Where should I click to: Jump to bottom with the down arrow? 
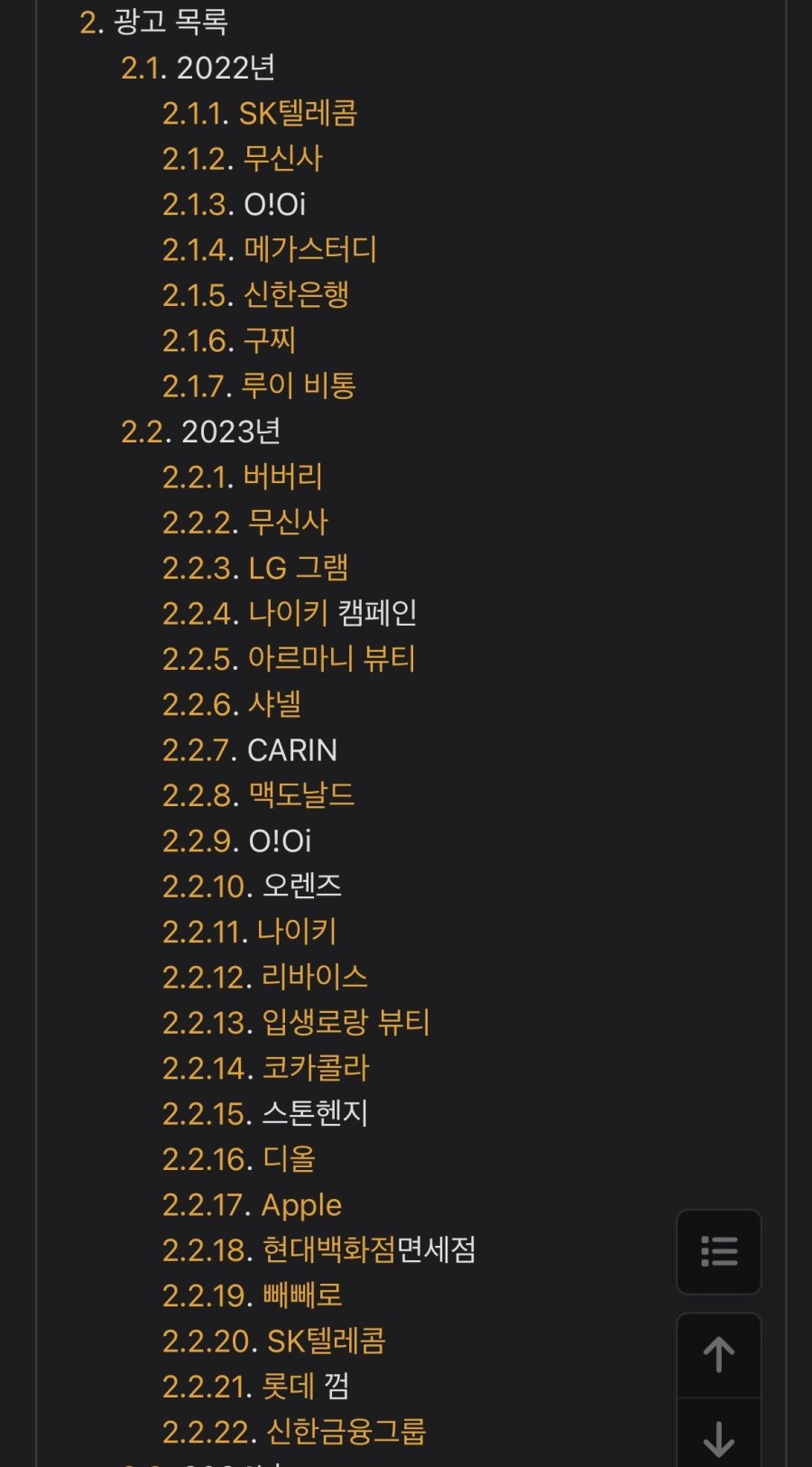718,1437
